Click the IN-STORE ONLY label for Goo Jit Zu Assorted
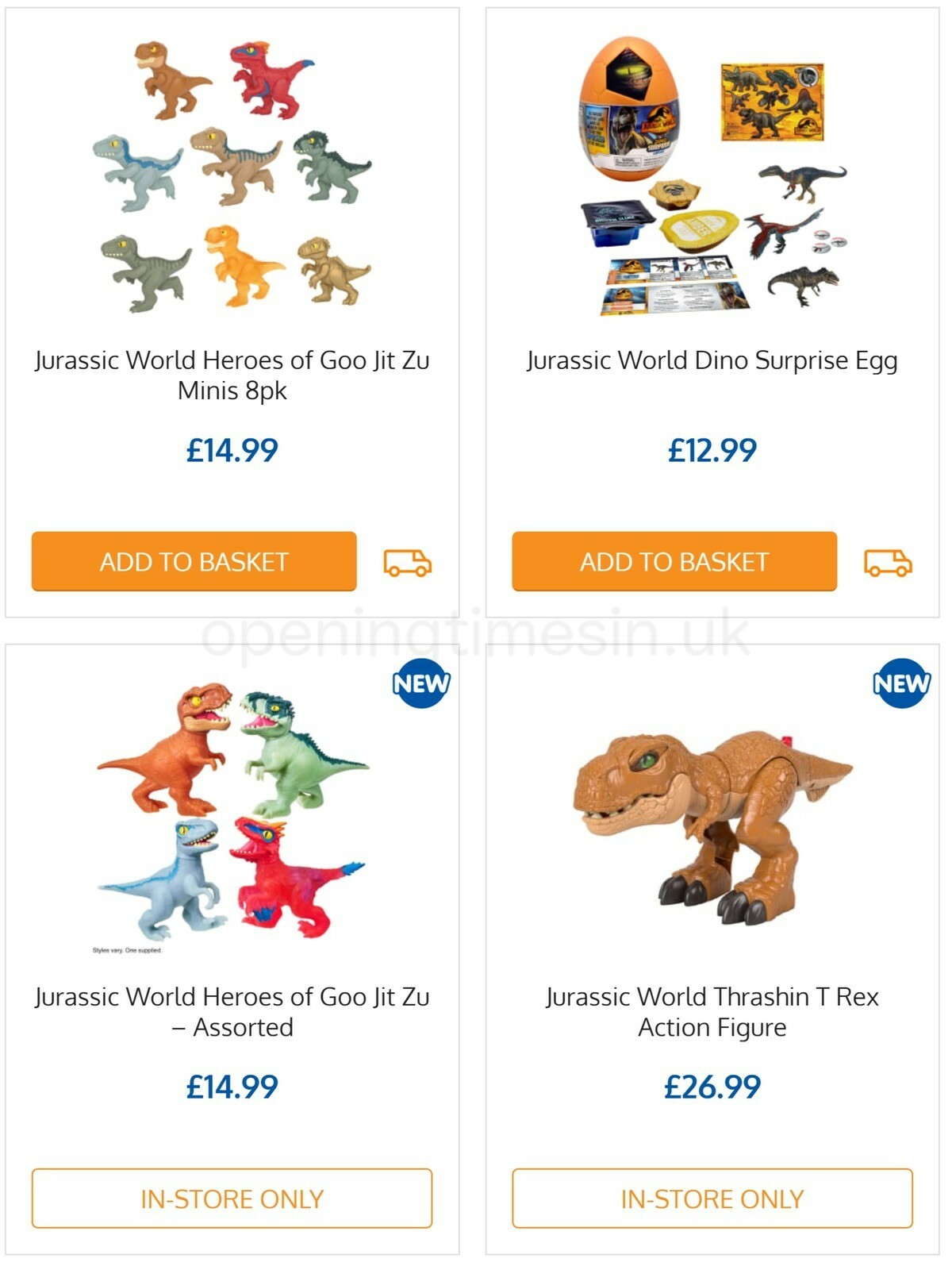This screenshot has width=952, height=1266. pyautogui.click(x=233, y=1199)
